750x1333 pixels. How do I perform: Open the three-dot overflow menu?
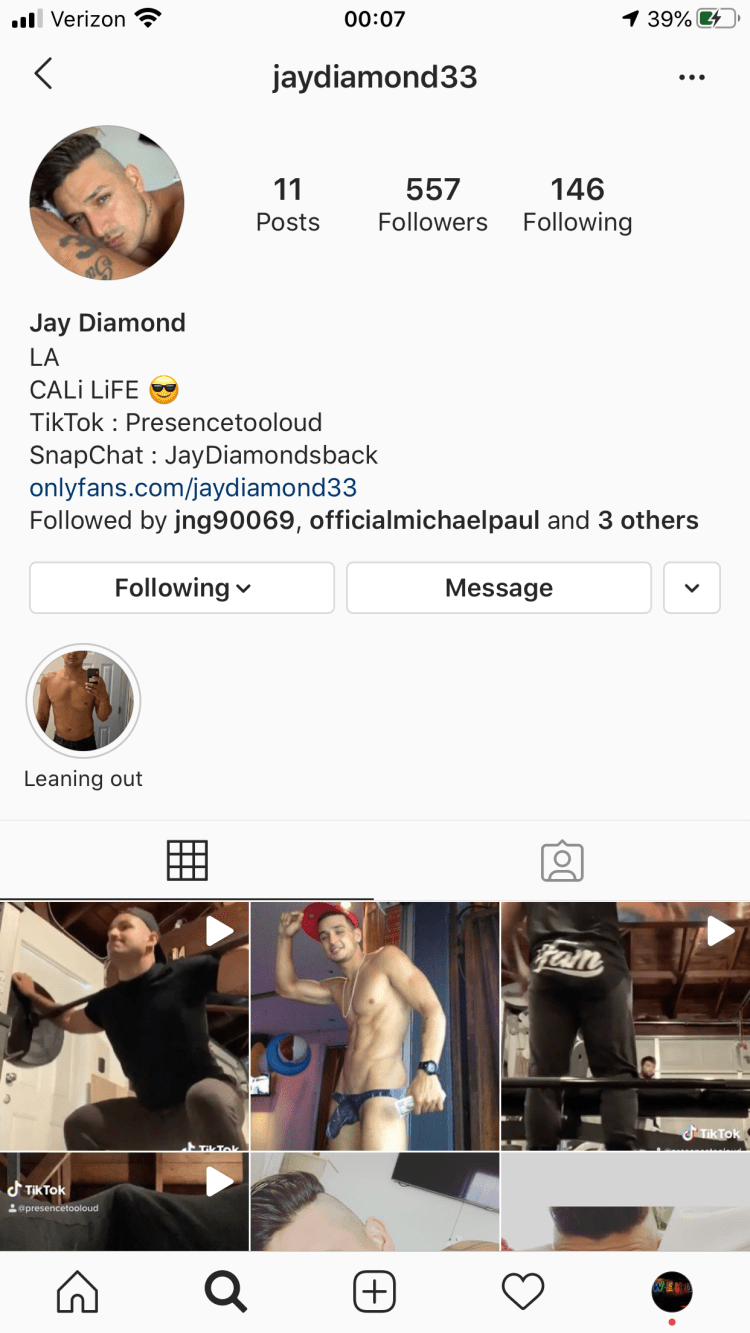point(691,78)
